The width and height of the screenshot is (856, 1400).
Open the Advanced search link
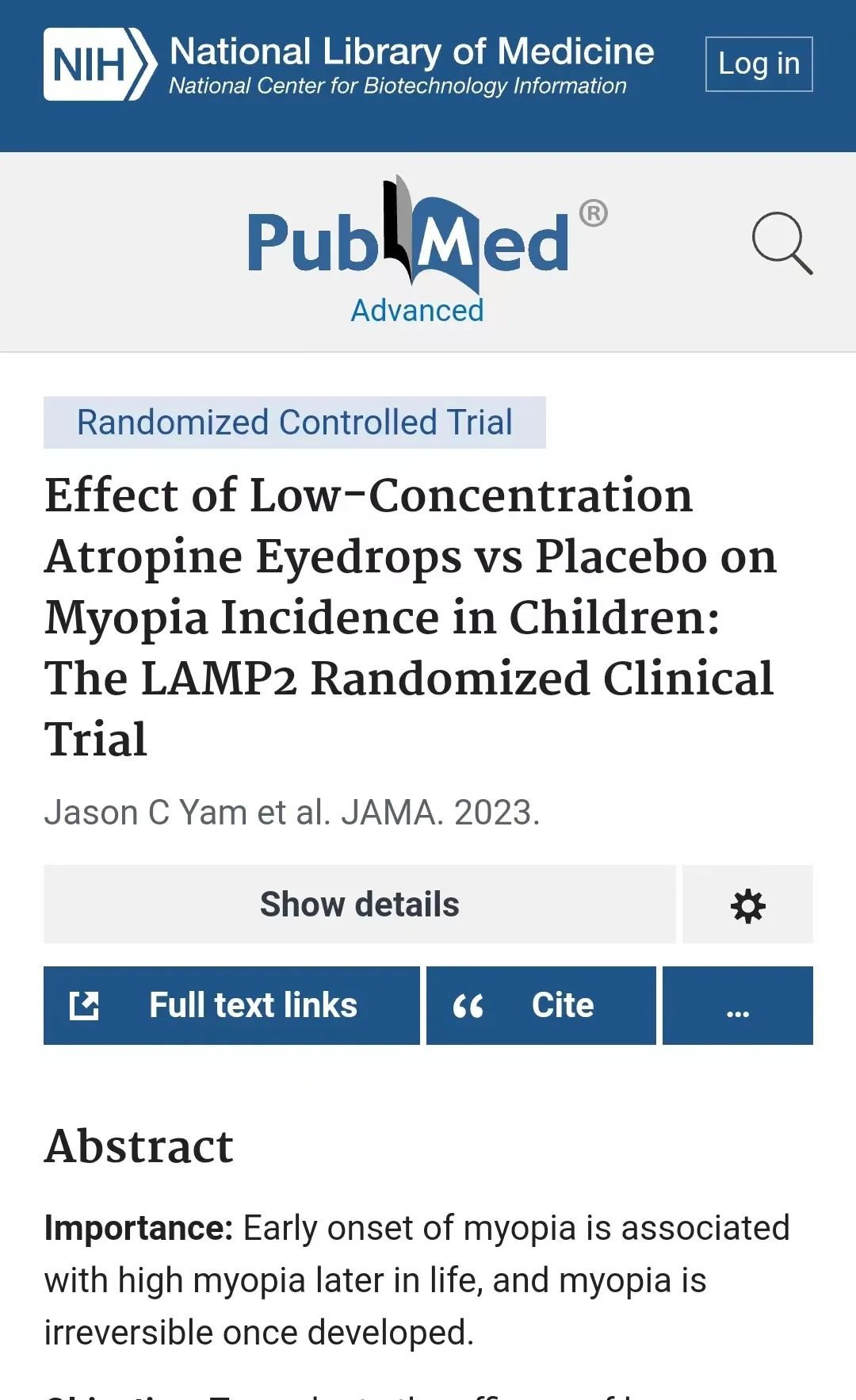click(x=417, y=311)
